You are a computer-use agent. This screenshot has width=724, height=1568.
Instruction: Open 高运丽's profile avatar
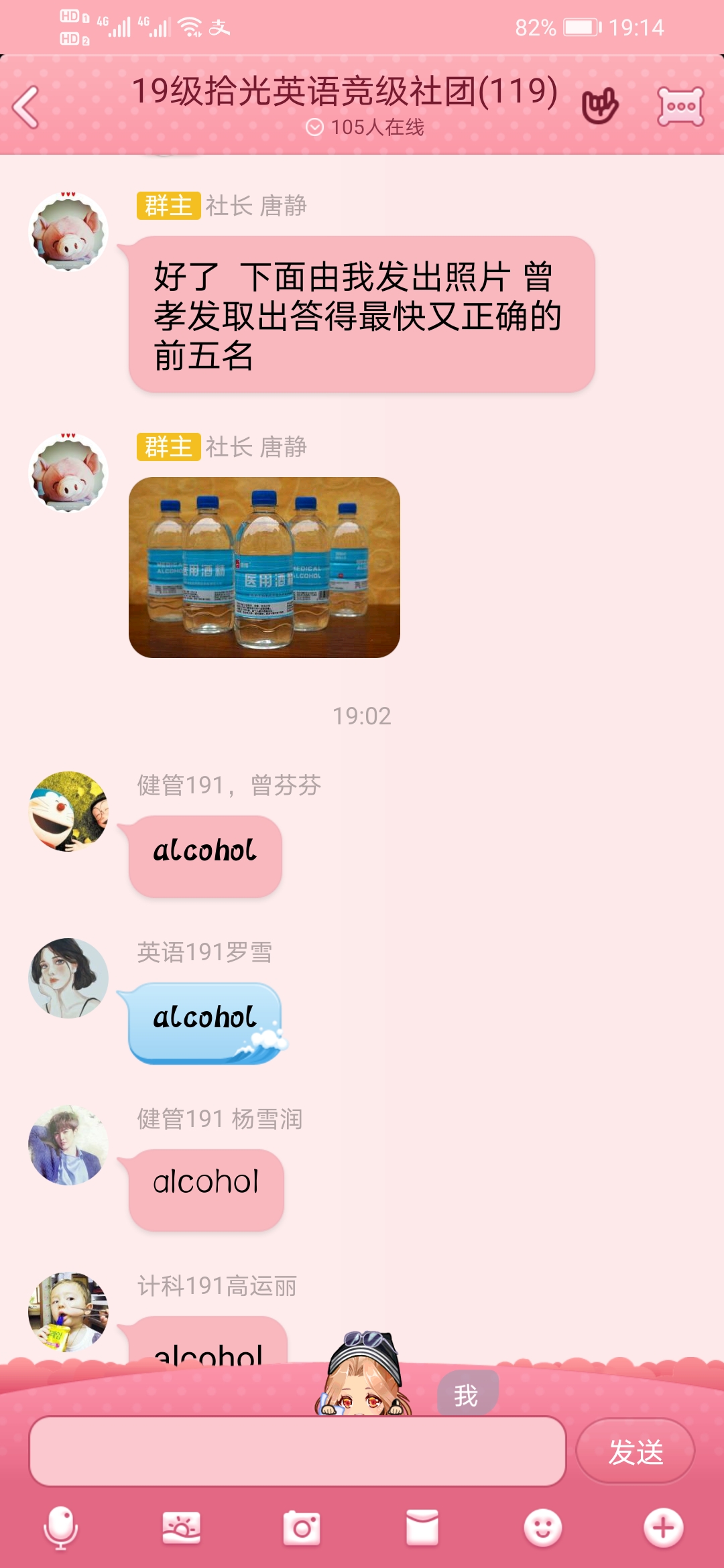click(x=68, y=1311)
